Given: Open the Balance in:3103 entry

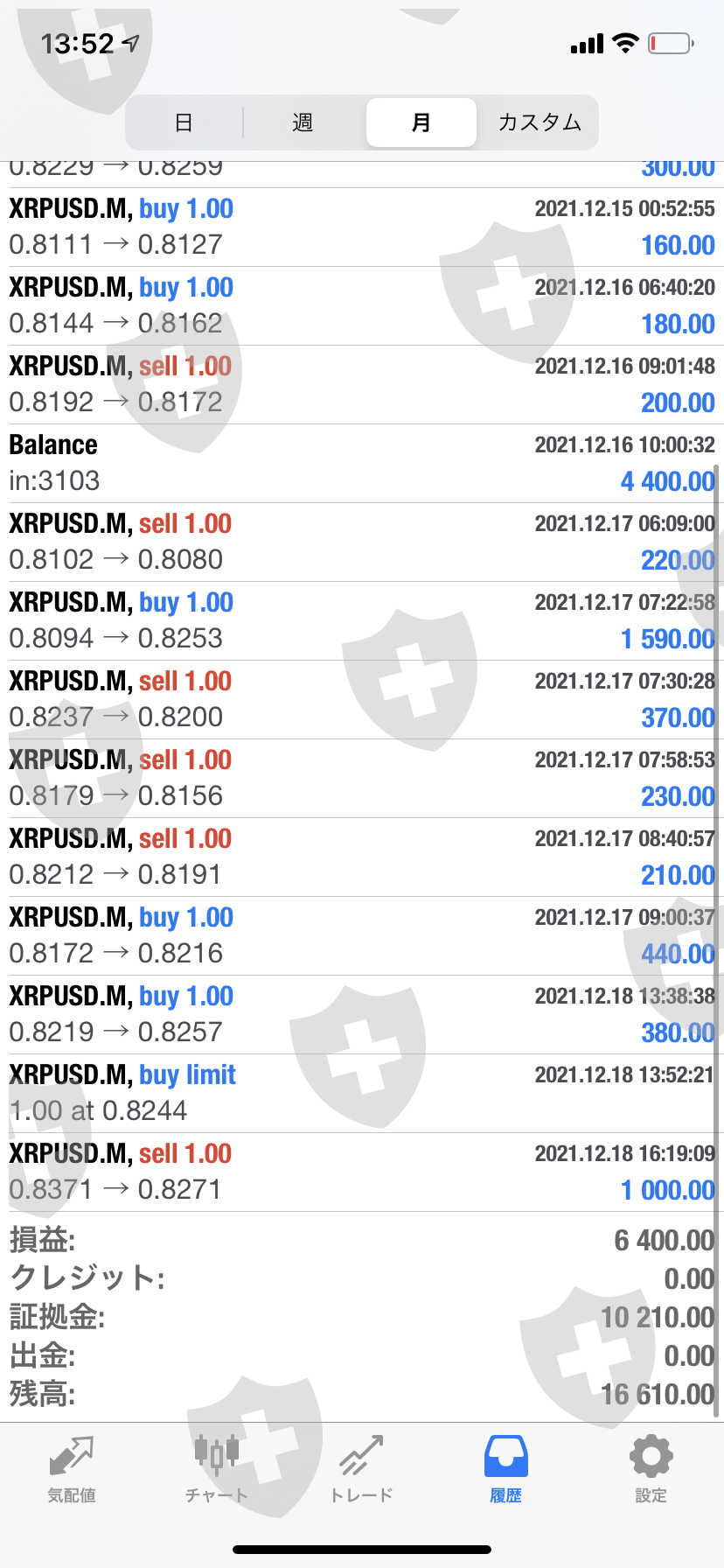Looking at the screenshot, I should point(362,463).
